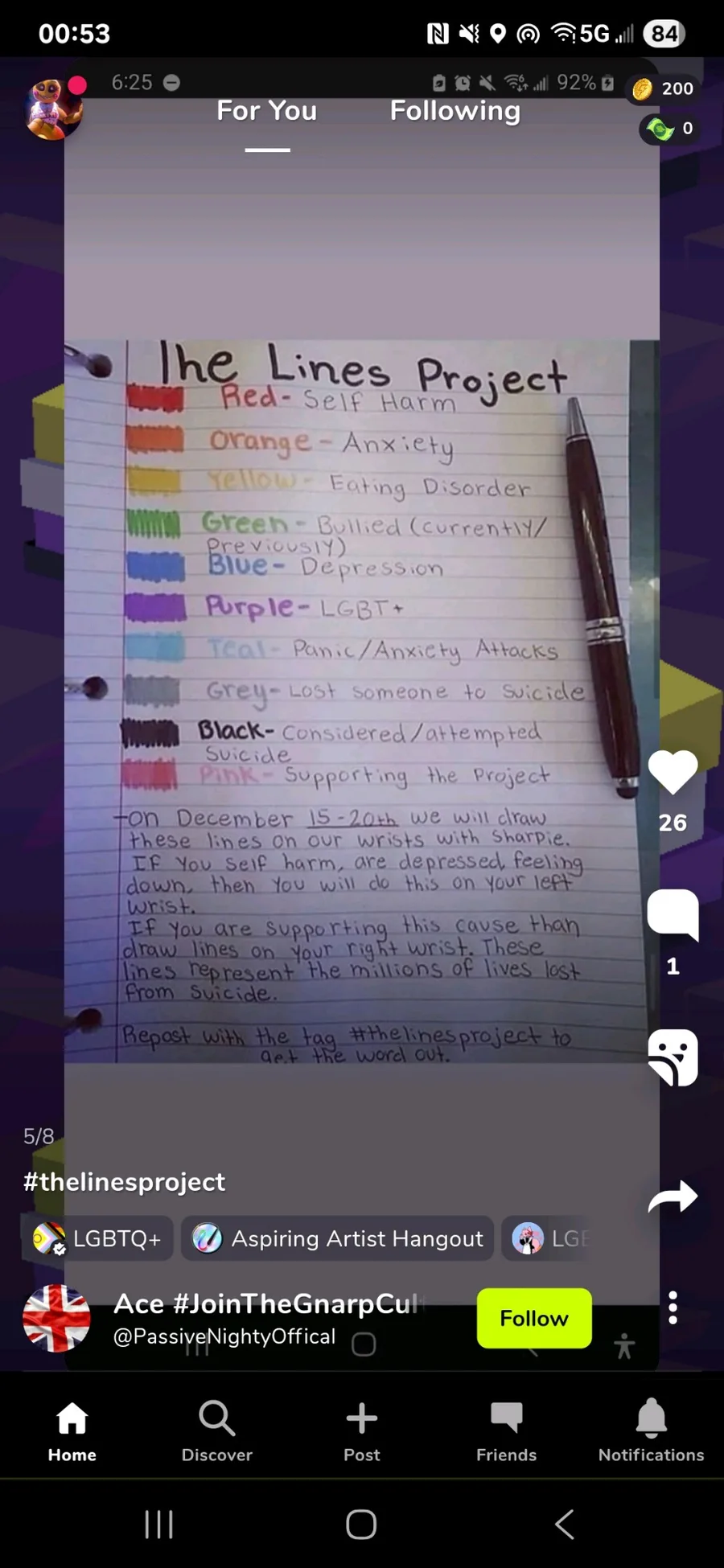The image size is (724, 1568).
Task: Follow Ace #JoinTheGnarpCult
Action: coord(534,1318)
